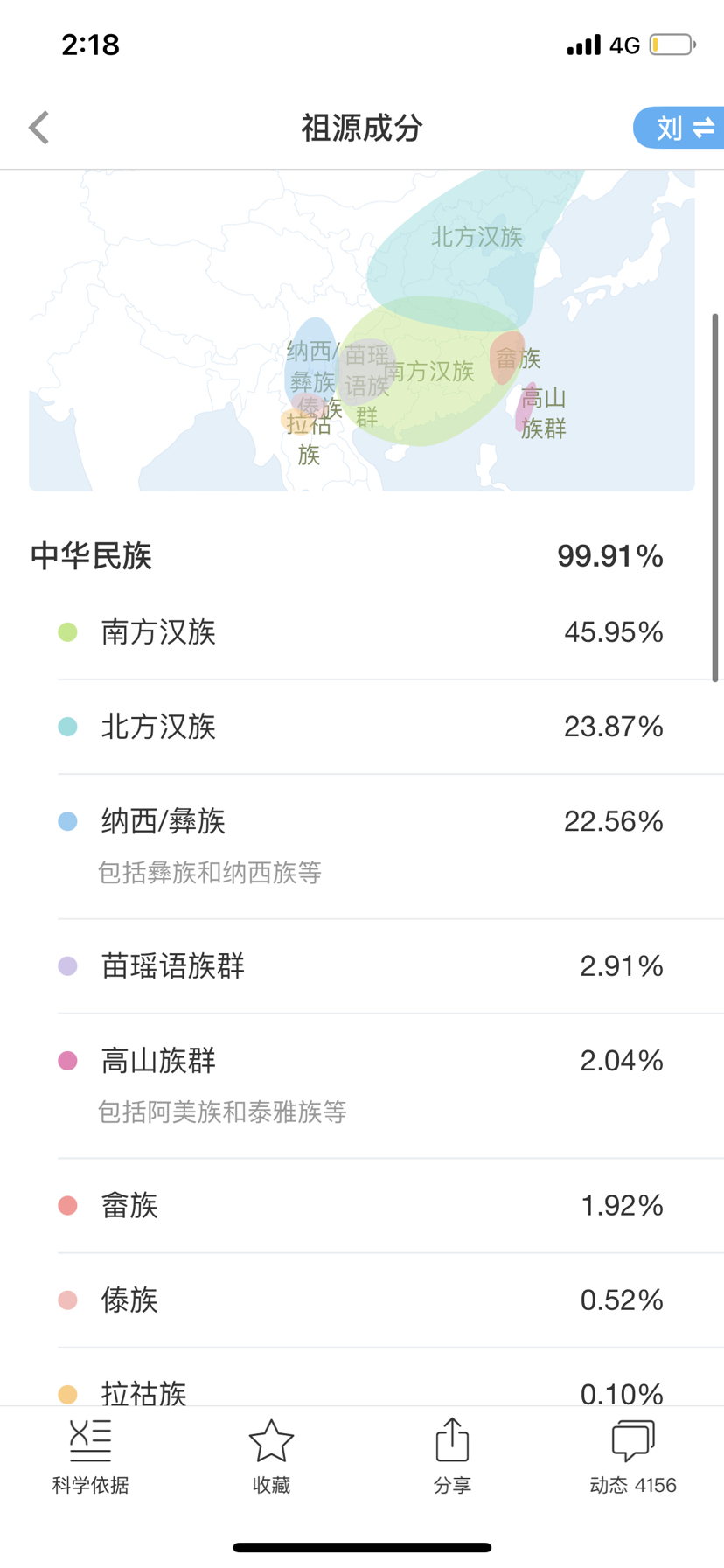Switch profile with the 刘 button
This screenshot has width=724, height=1568.
[x=679, y=128]
